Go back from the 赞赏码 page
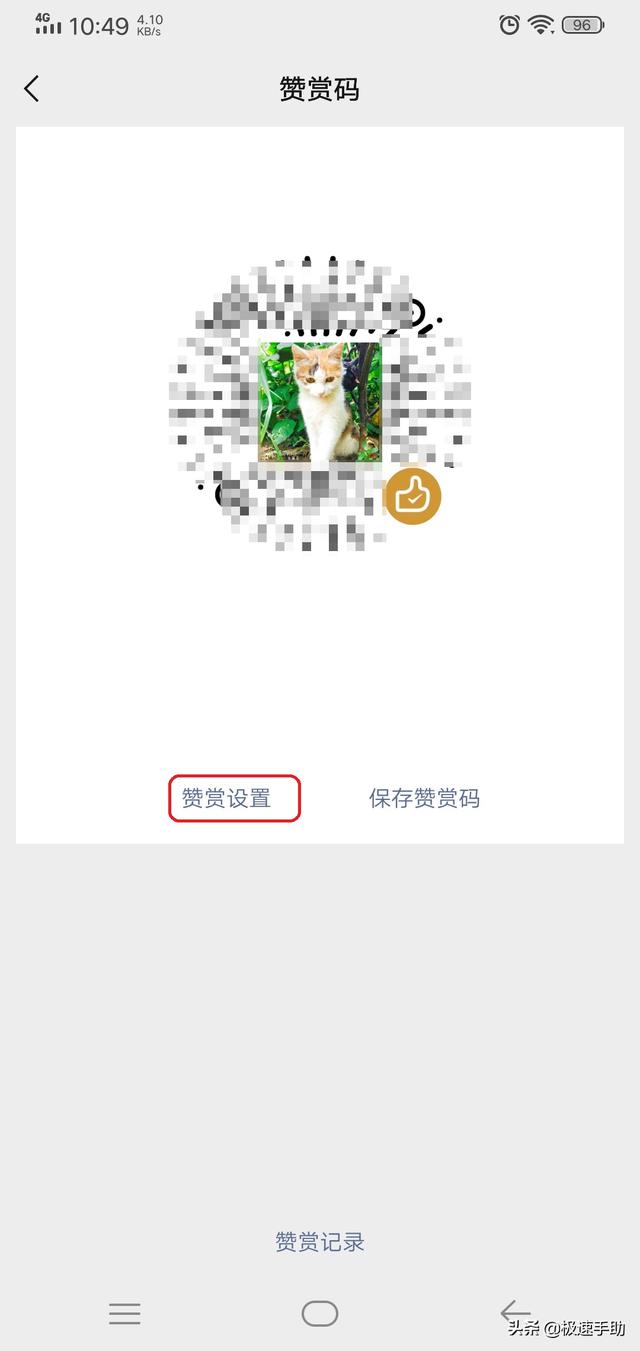640x1351 pixels. point(32,89)
